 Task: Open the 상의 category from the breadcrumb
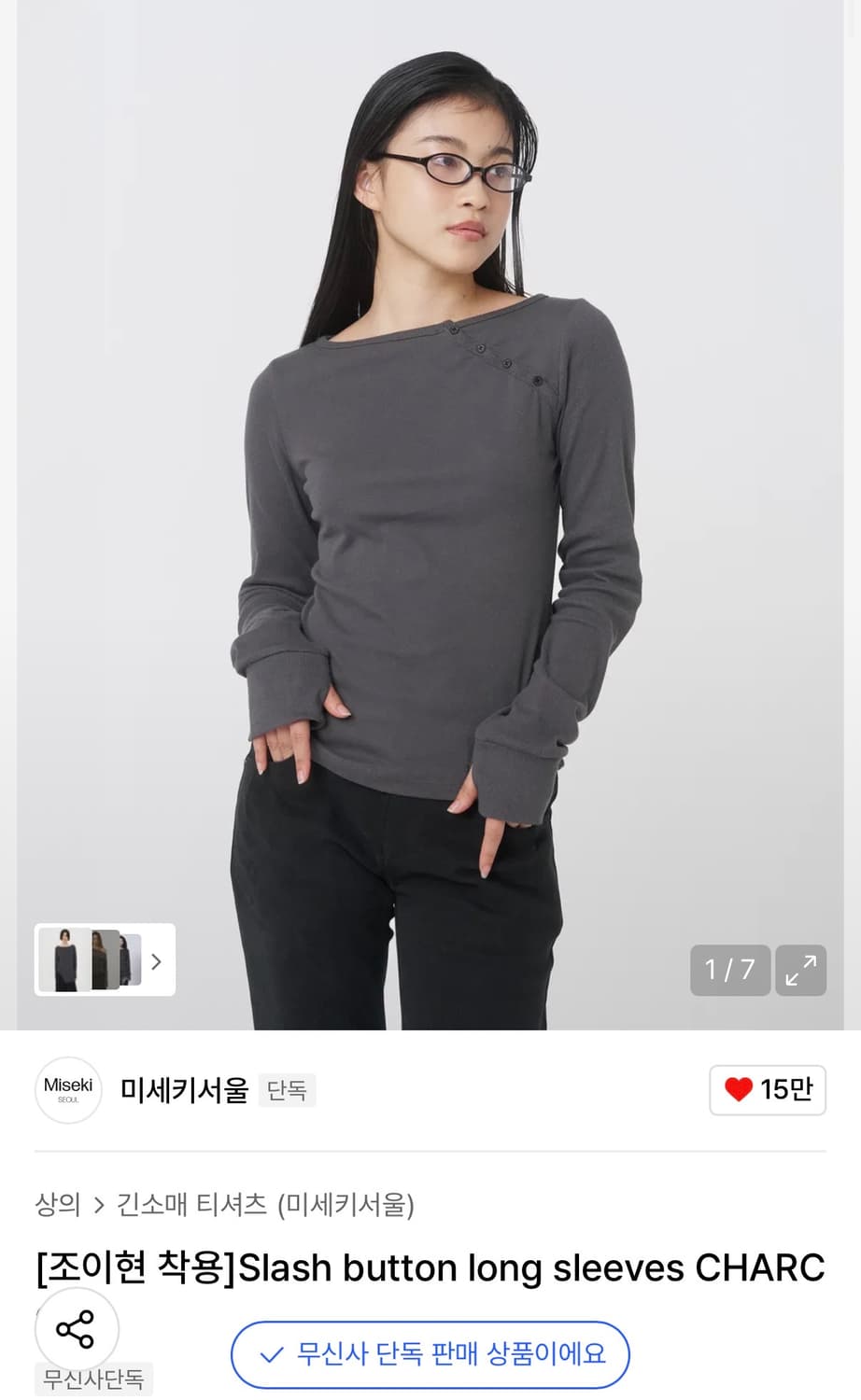pos(58,1205)
